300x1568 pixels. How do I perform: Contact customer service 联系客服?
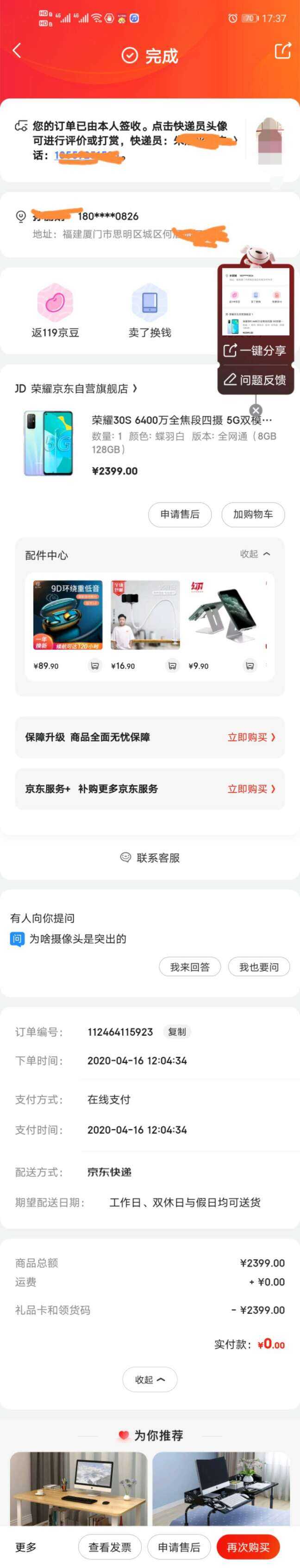pos(150,858)
